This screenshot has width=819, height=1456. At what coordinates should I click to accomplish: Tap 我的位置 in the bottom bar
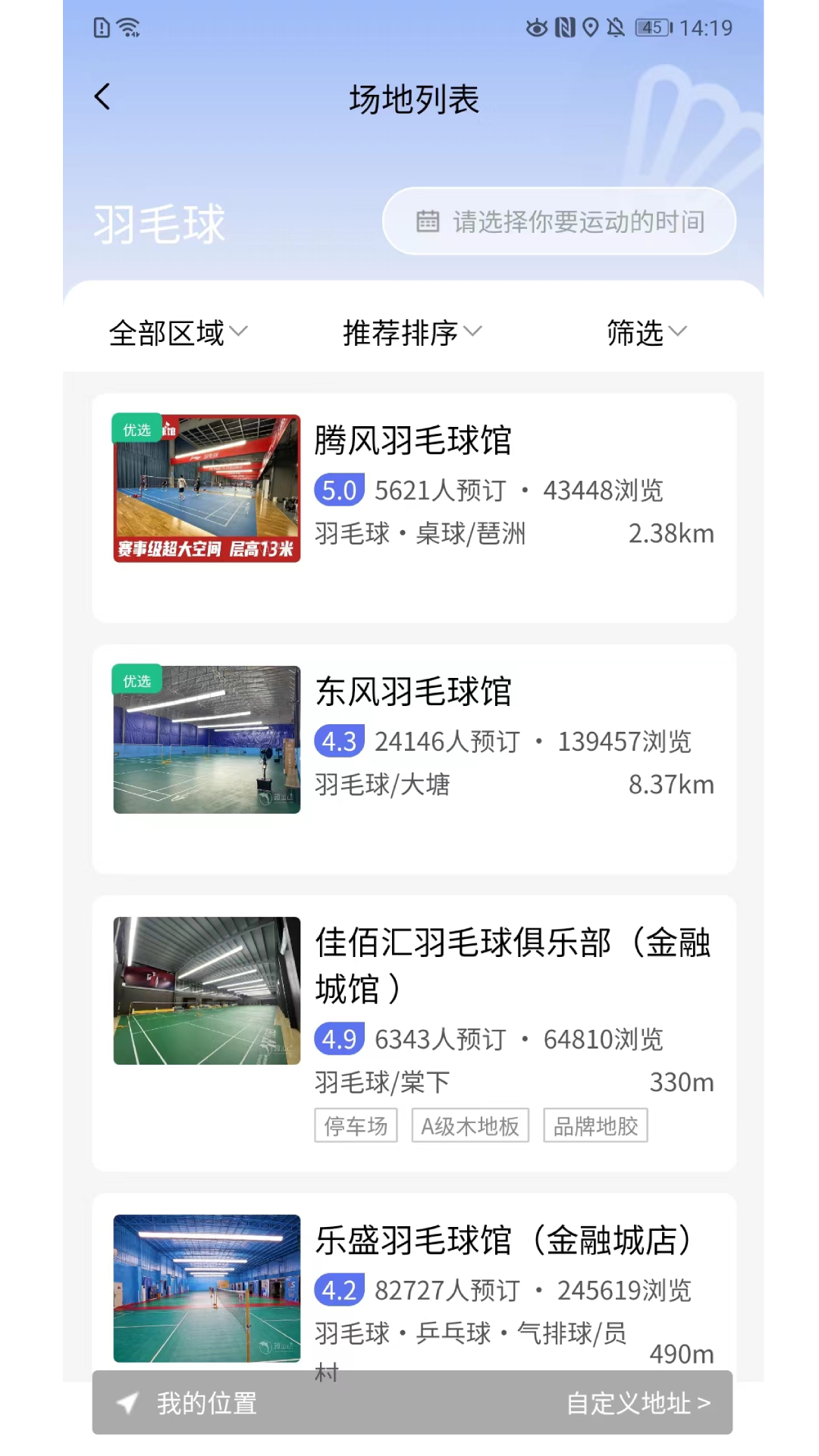(x=206, y=1404)
